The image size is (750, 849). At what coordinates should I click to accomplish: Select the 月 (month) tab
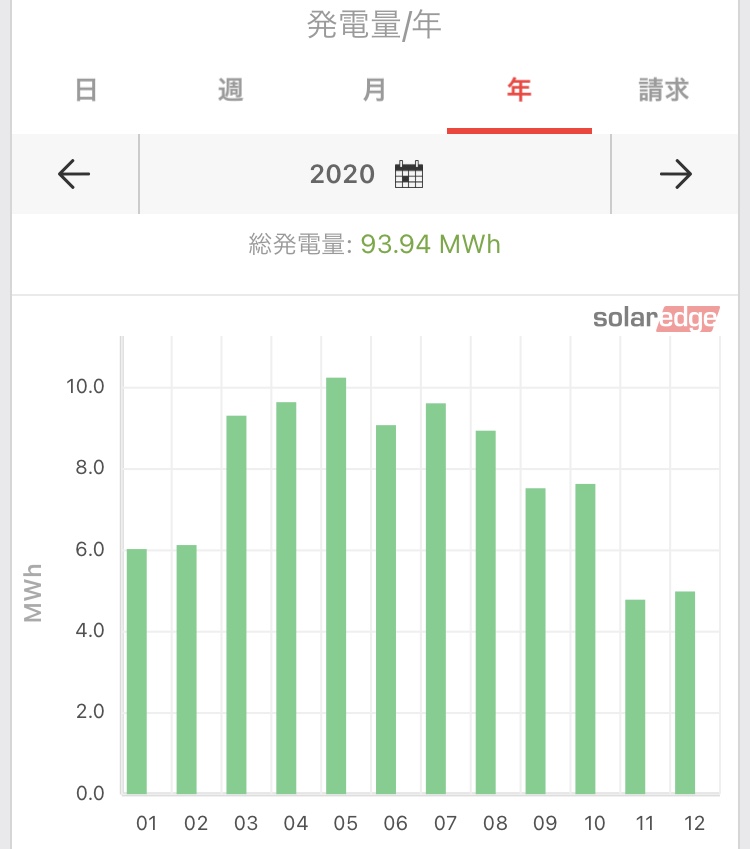click(x=374, y=91)
